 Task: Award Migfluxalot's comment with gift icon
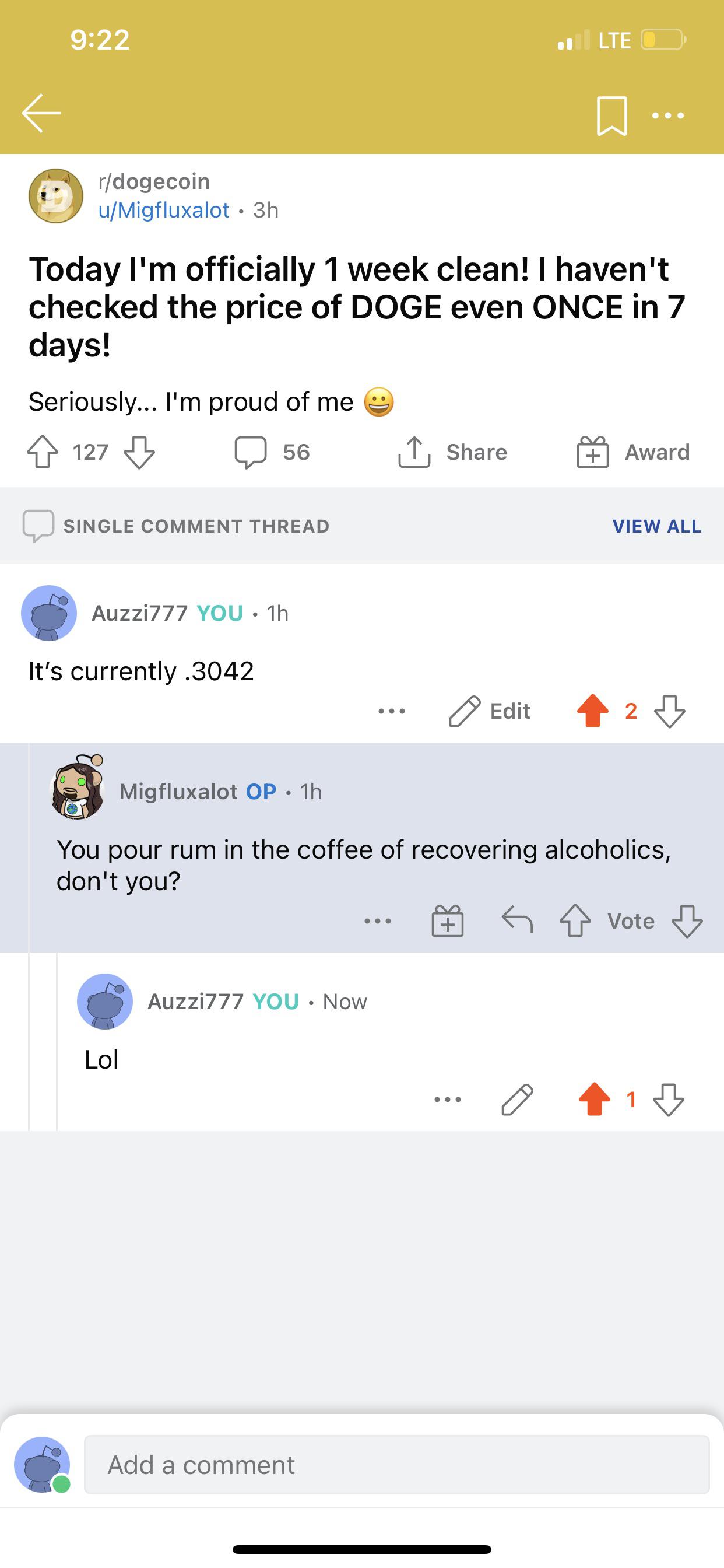[x=448, y=921]
